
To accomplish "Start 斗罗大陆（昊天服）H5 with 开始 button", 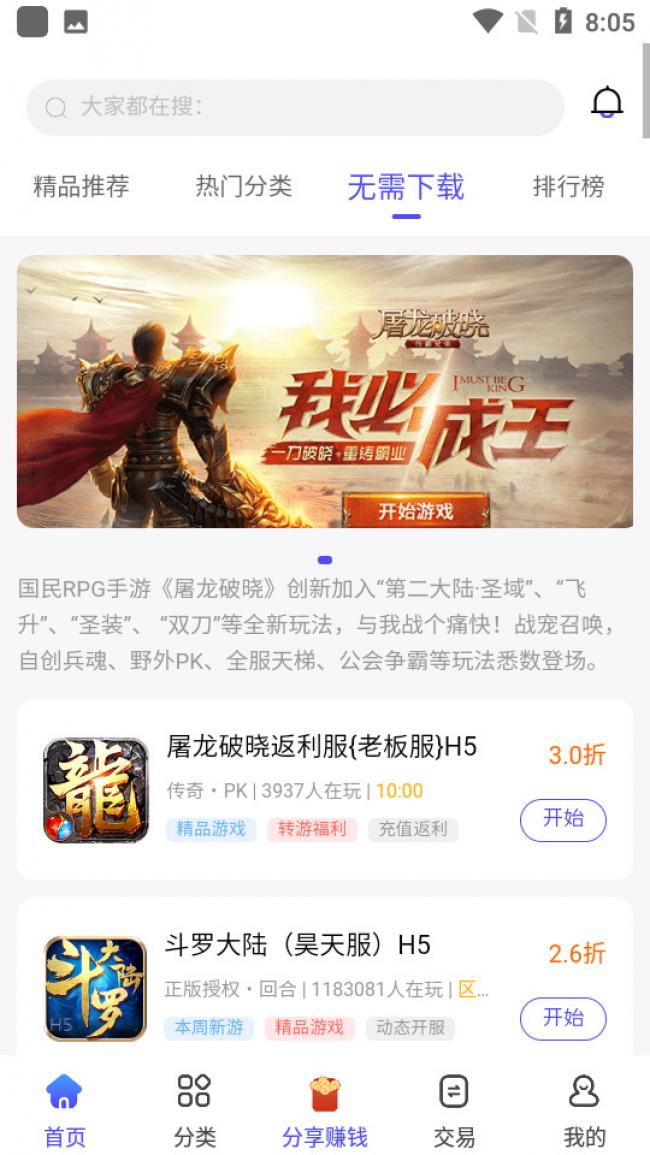I will [563, 1018].
